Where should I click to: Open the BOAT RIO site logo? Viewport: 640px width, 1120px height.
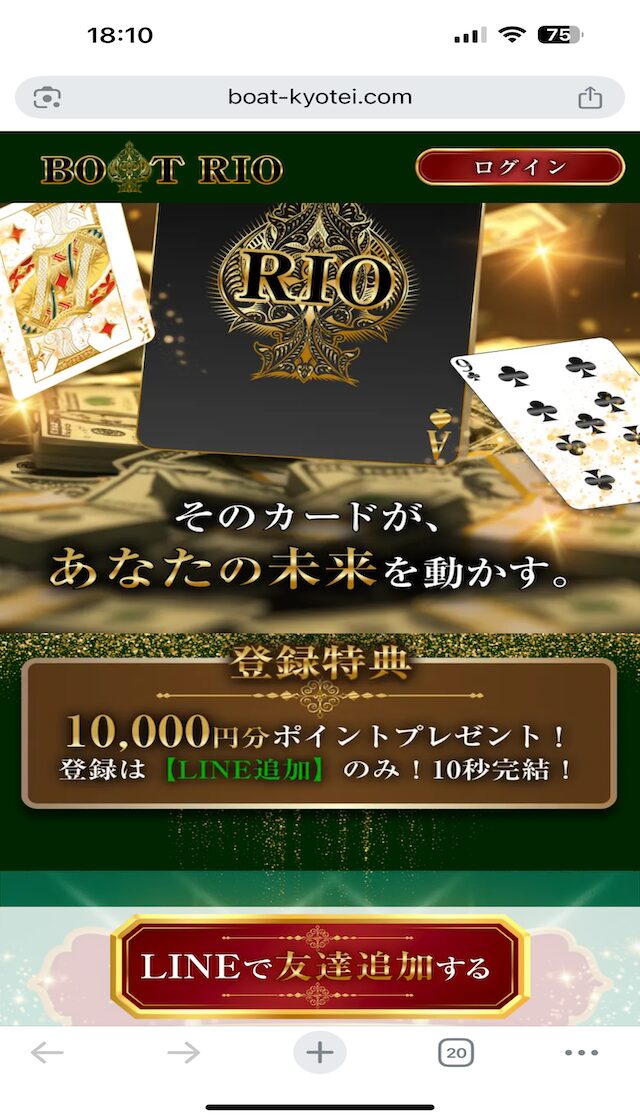(162, 169)
